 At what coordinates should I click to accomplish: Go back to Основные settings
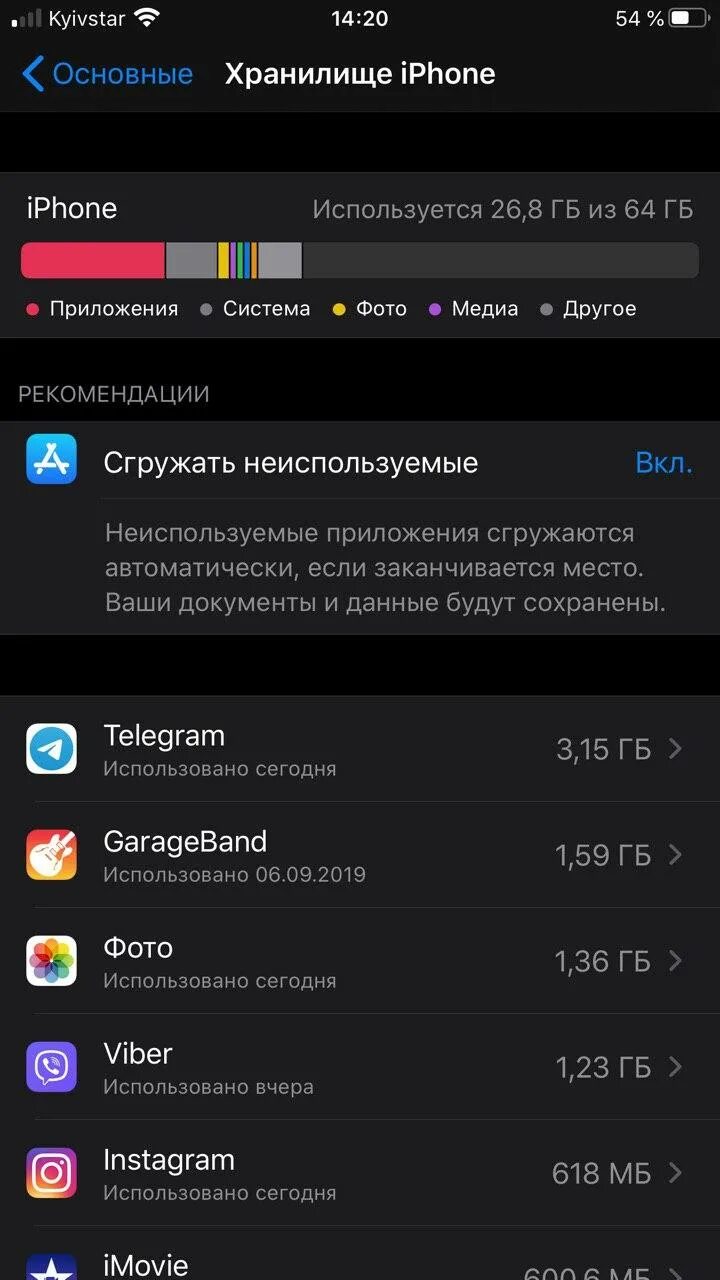[x=106, y=74]
